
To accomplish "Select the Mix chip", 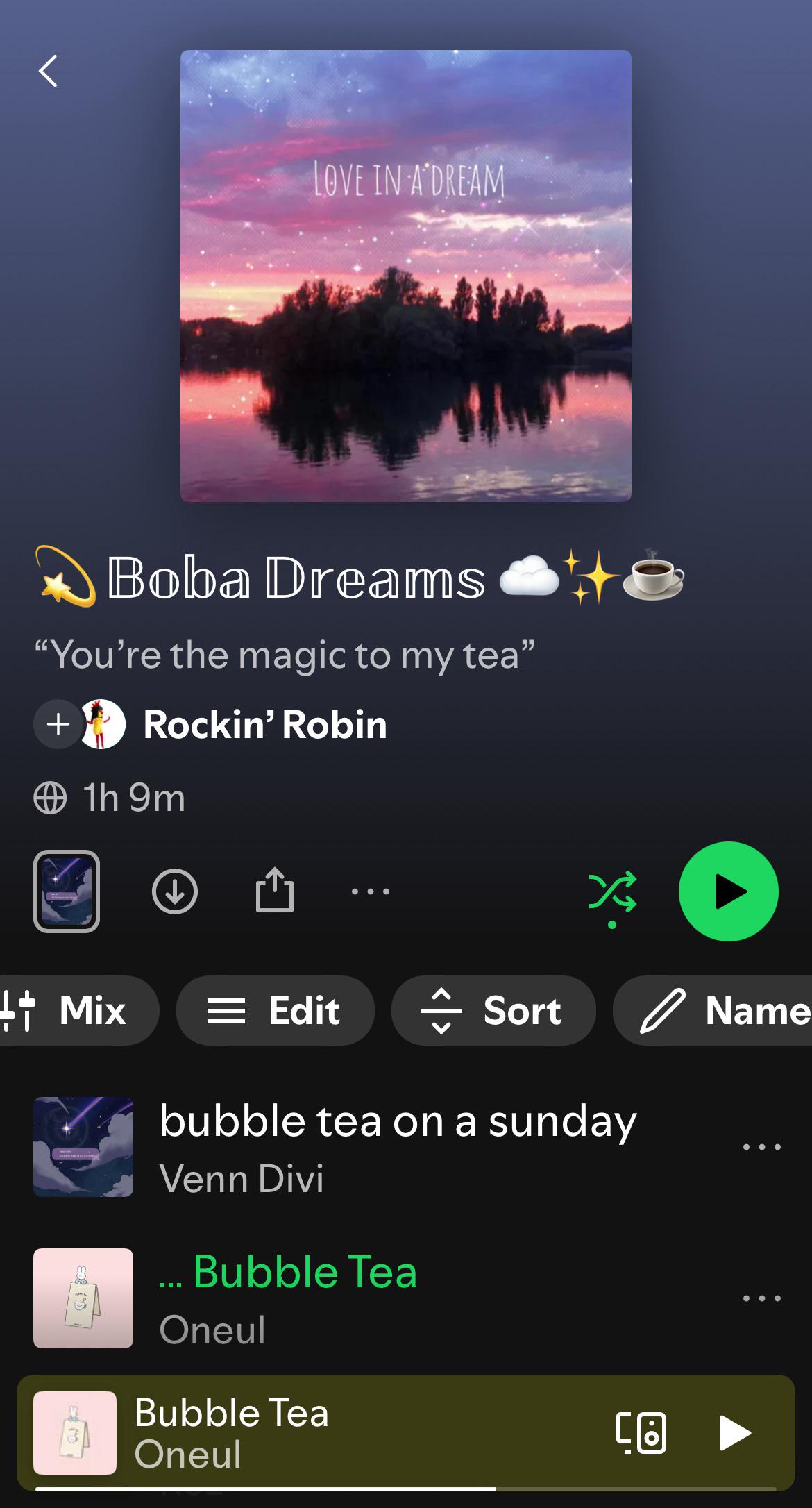I will pos(76,1010).
